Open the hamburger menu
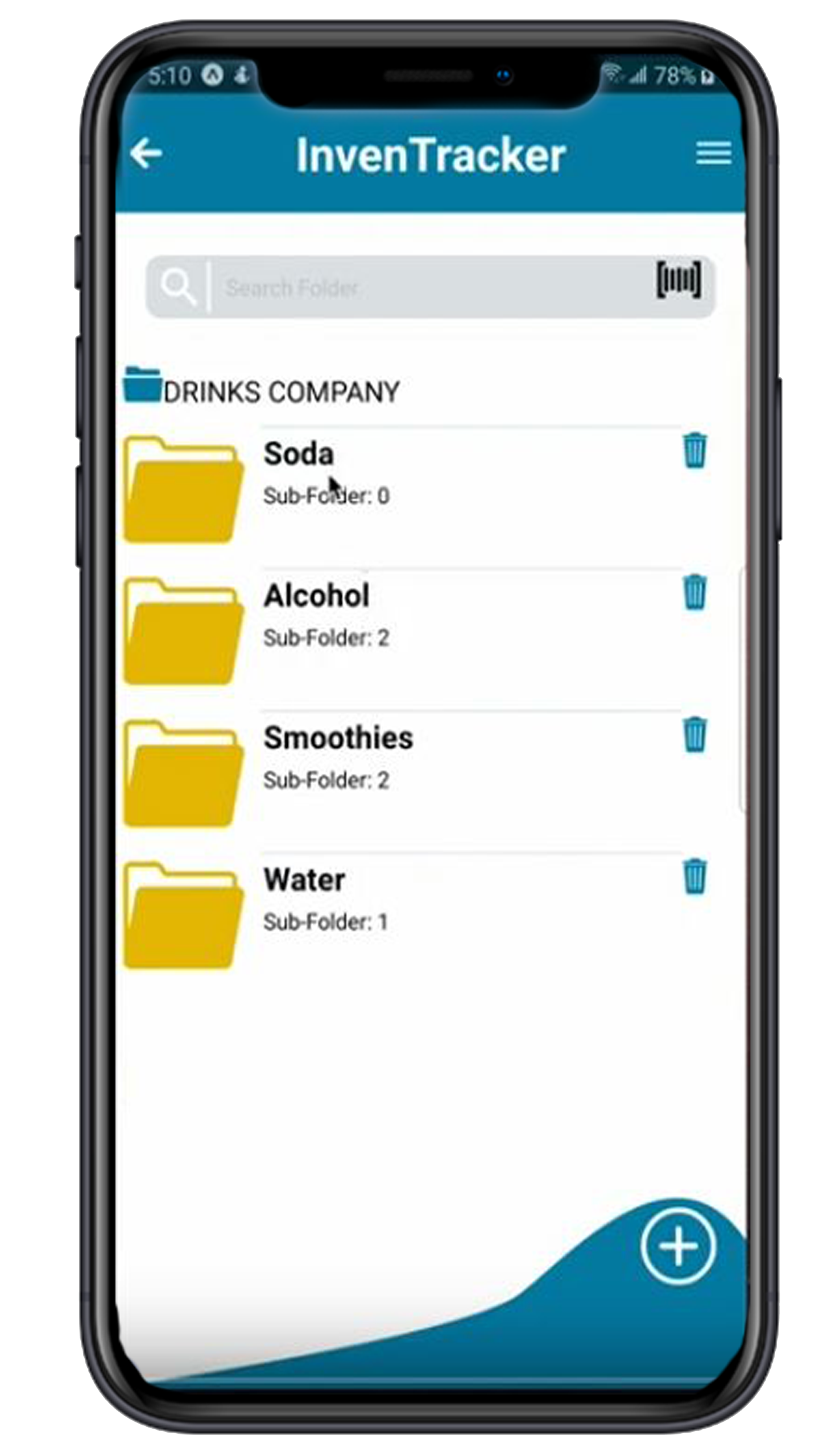The image size is (819, 1456). tap(713, 153)
